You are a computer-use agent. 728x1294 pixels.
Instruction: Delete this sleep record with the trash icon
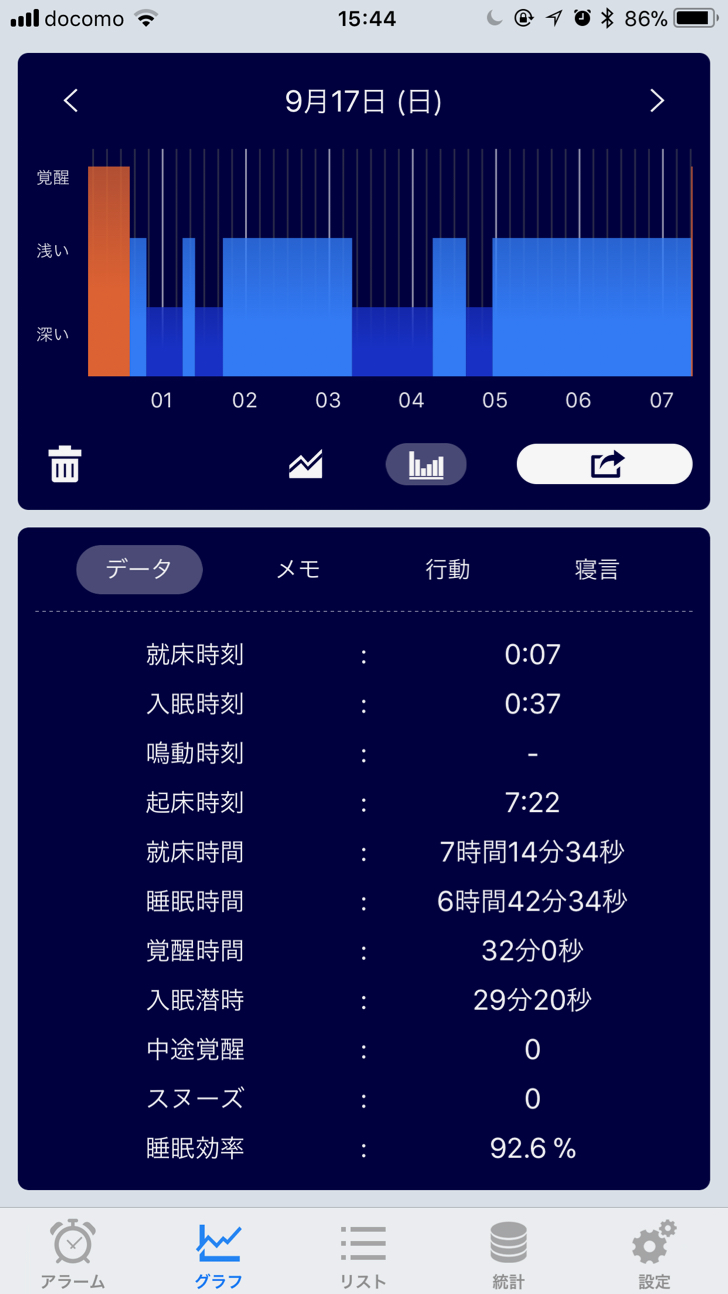coord(65,465)
